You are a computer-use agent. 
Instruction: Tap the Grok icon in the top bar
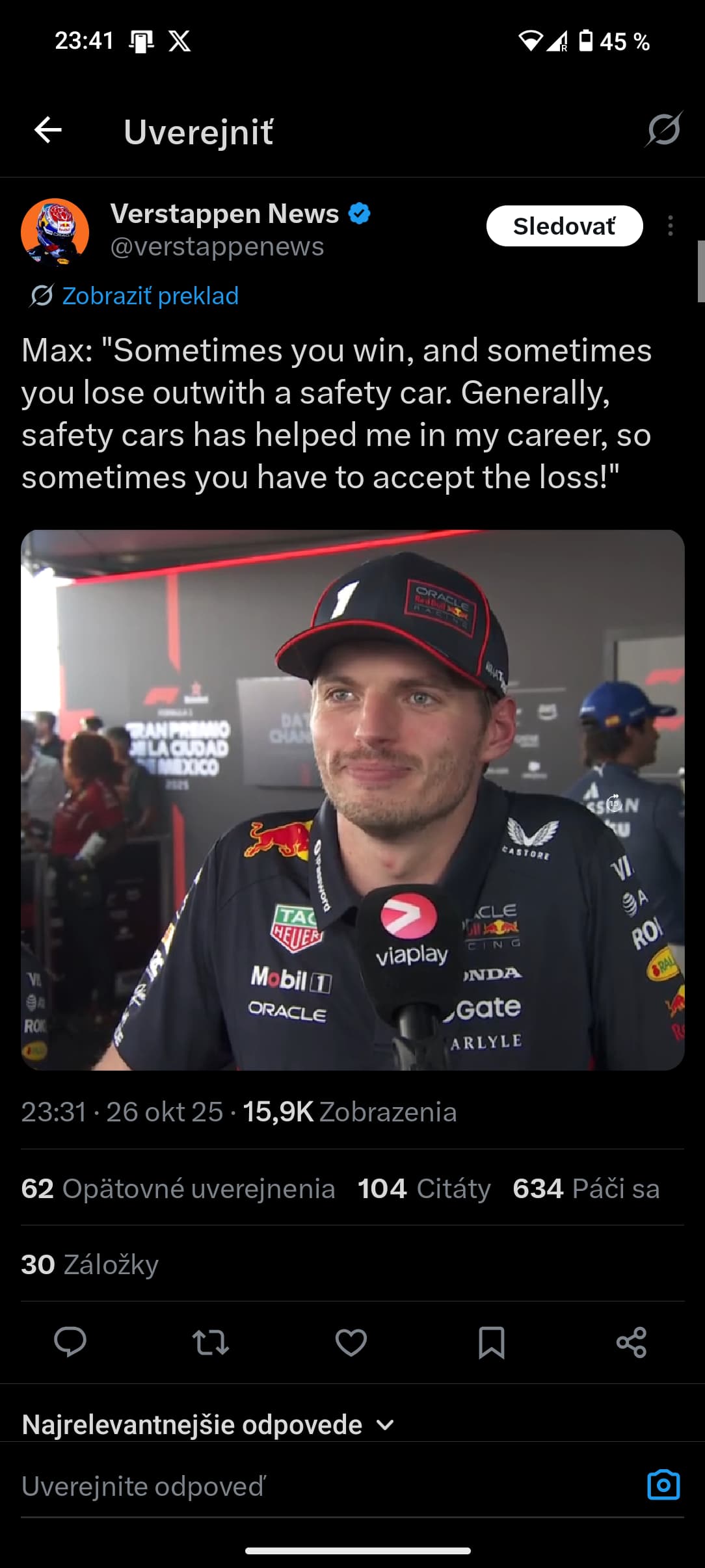click(x=663, y=129)
